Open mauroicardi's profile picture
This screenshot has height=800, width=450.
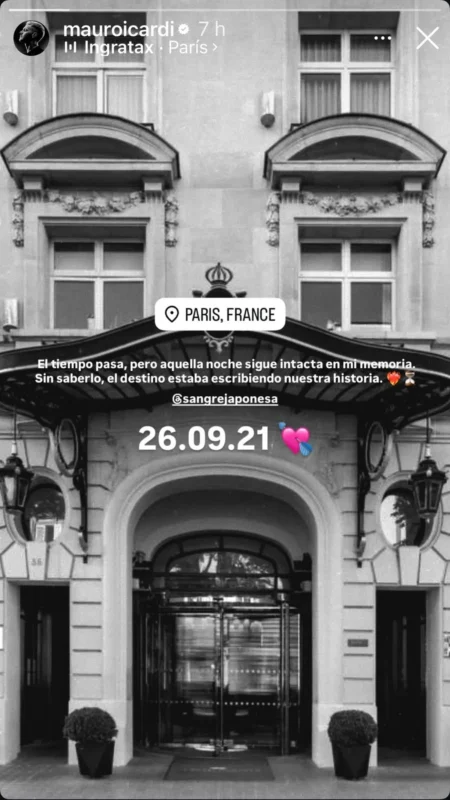(x=31, y=38)
